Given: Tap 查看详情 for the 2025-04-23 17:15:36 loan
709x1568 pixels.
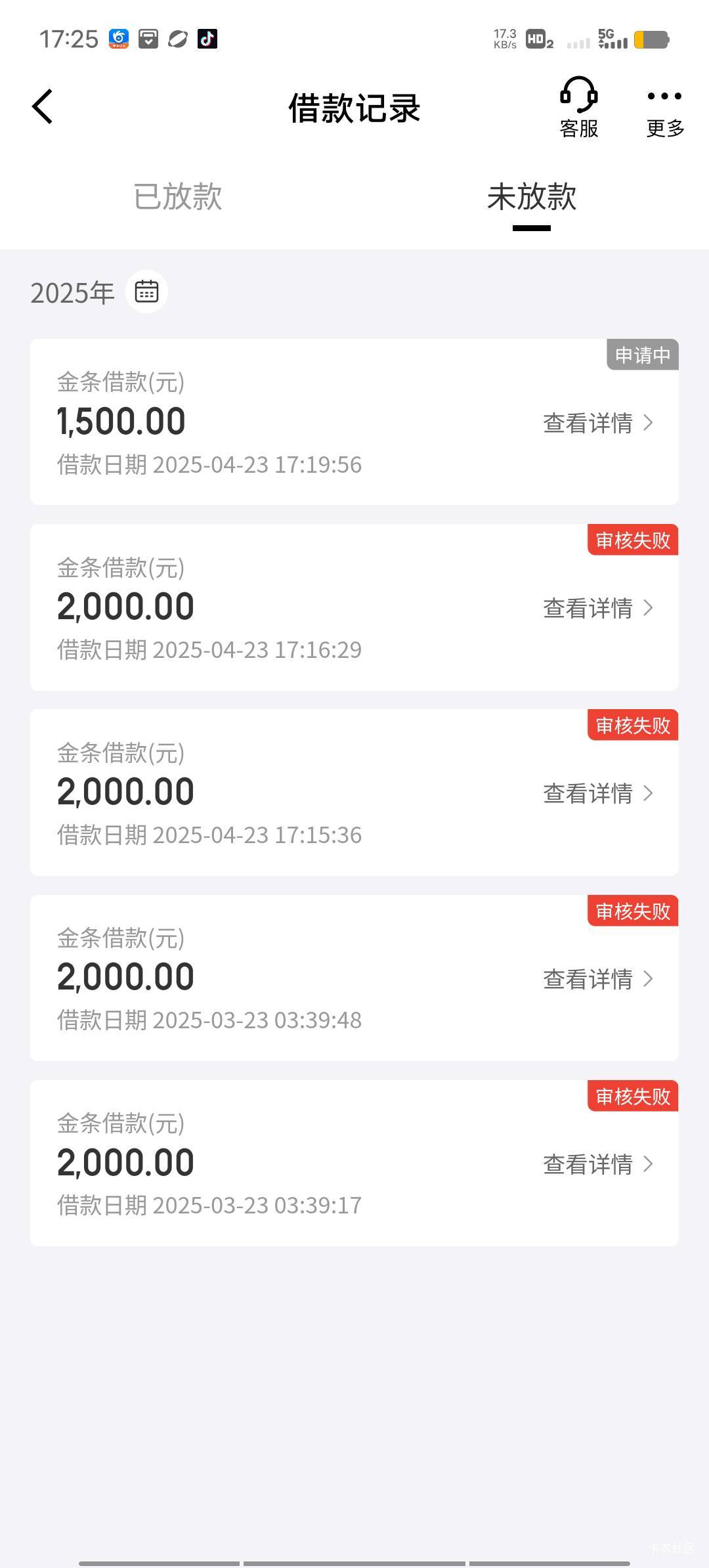Looking at the screenshot, I should tap(598, 793).
